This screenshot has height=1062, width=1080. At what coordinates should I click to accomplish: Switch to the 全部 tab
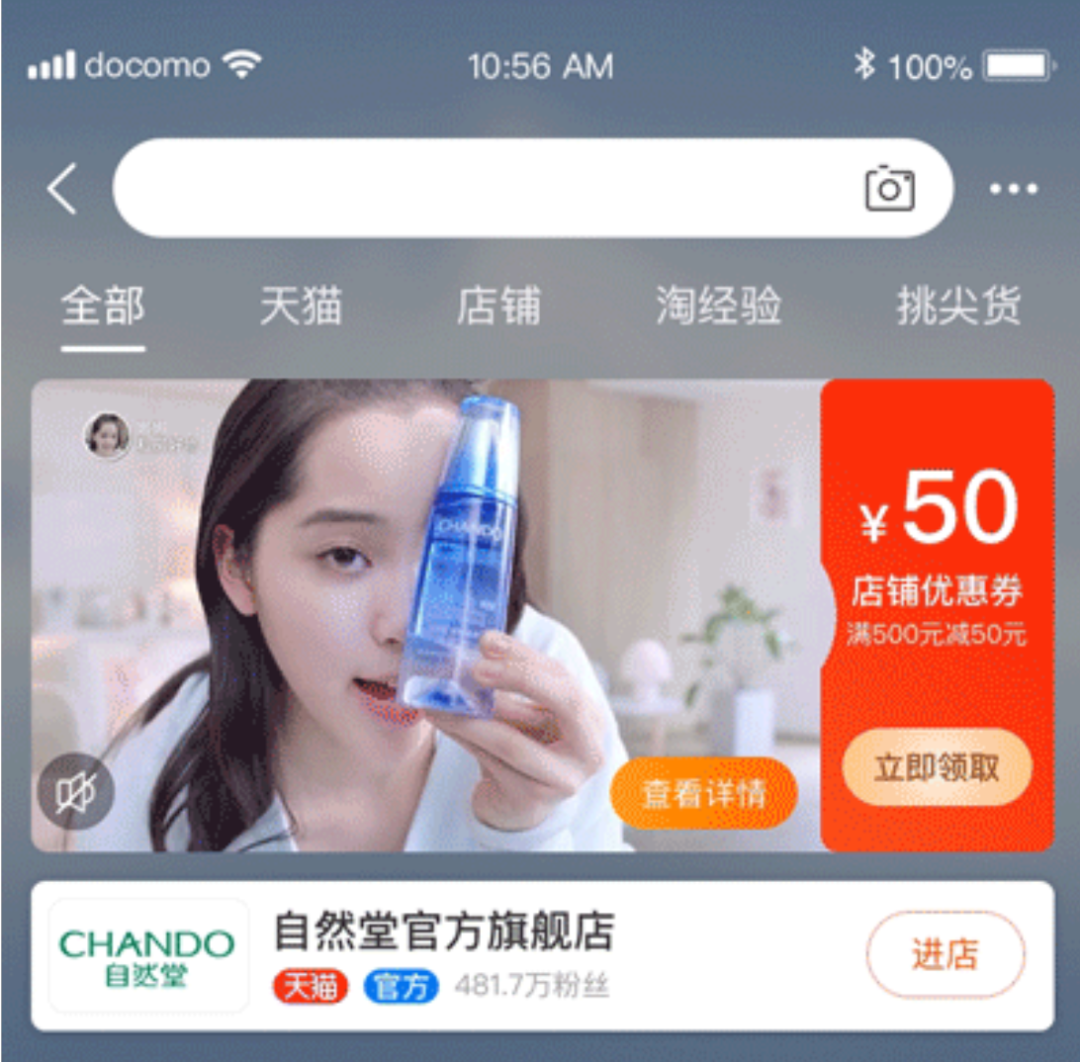click(x=102, y=307)
